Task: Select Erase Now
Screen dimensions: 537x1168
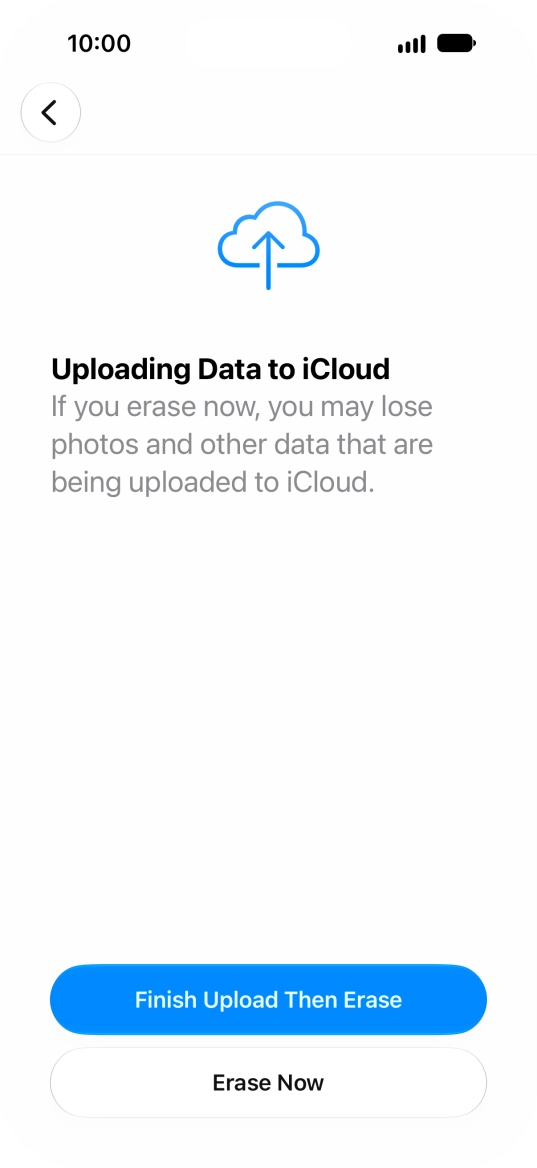Action: pos(268,1082)
